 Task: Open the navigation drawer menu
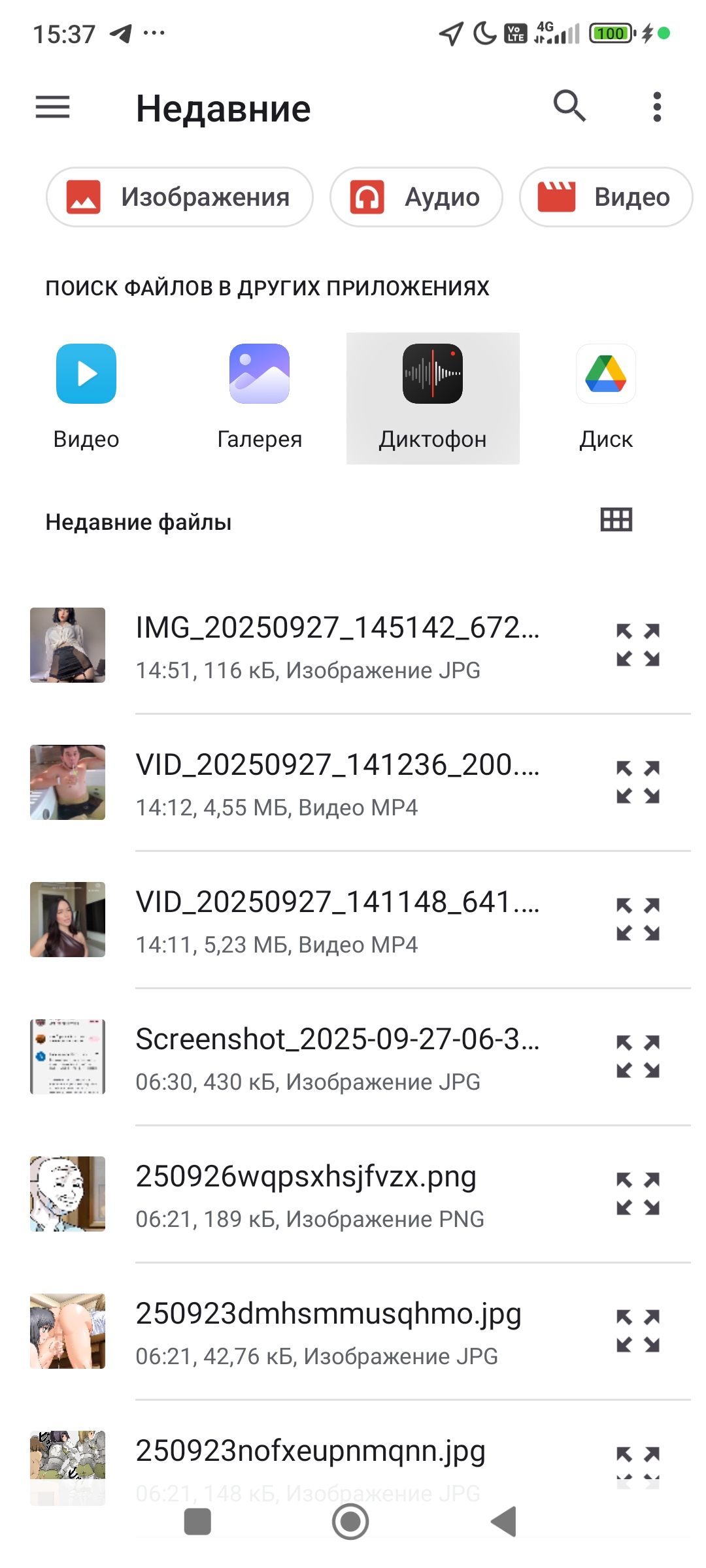click(x=52, y=107)
